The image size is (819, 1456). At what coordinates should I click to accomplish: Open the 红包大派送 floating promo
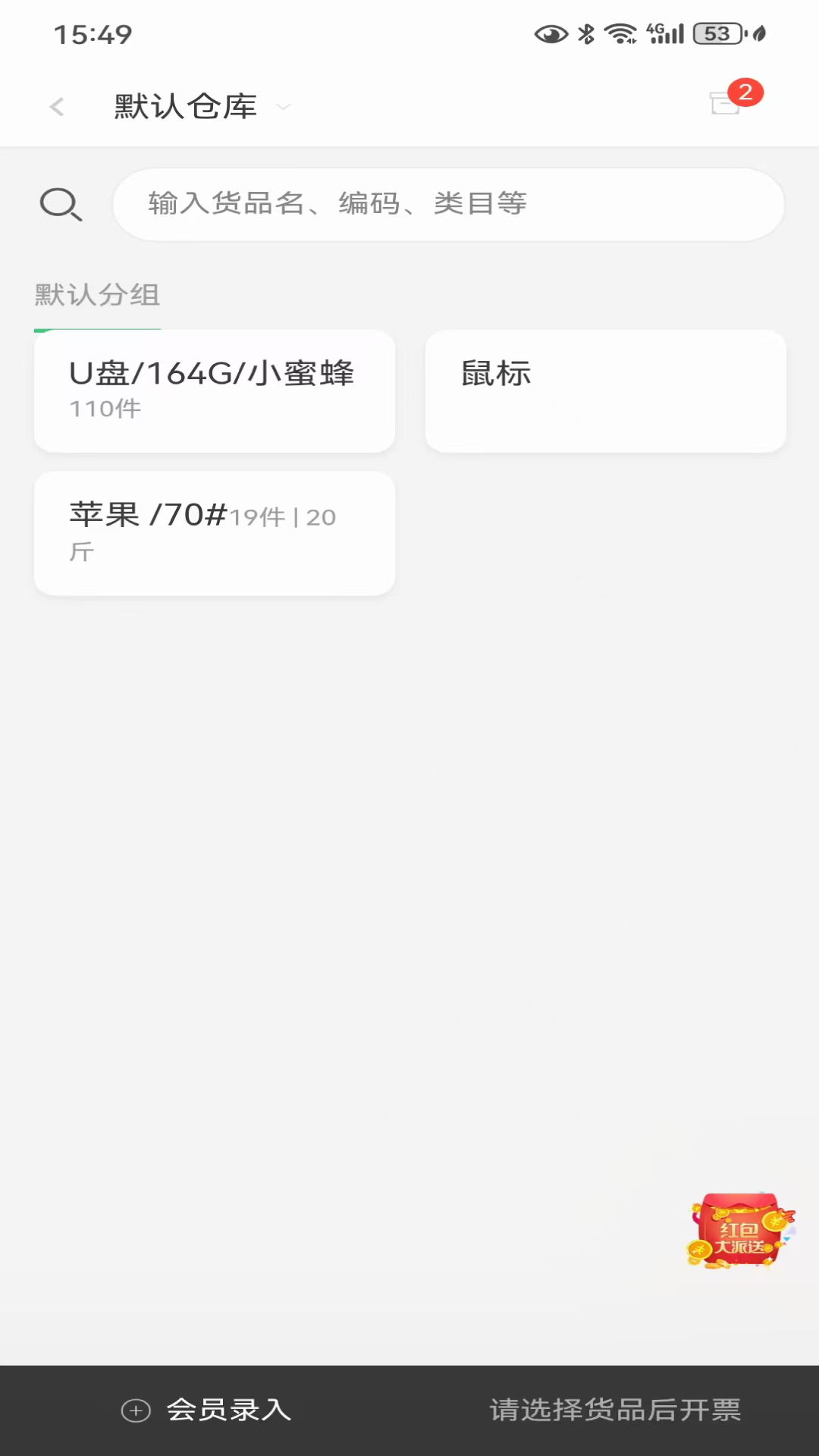739,1230
